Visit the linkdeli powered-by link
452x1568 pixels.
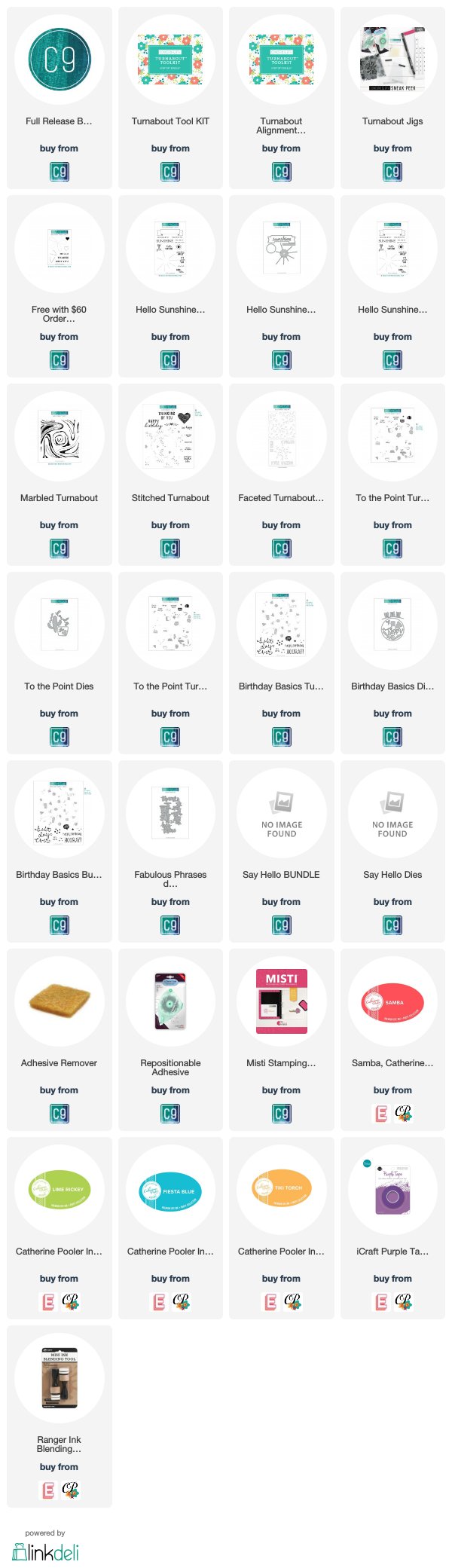coord(45,1551)
